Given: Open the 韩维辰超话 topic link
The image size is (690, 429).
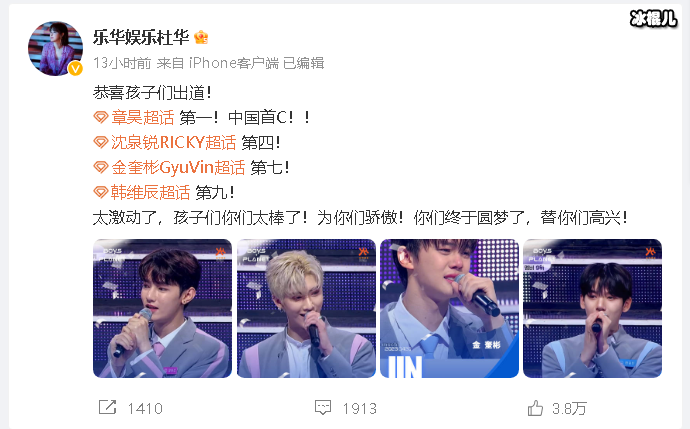Looking at the screenshot, I should (x=150, y=191).
